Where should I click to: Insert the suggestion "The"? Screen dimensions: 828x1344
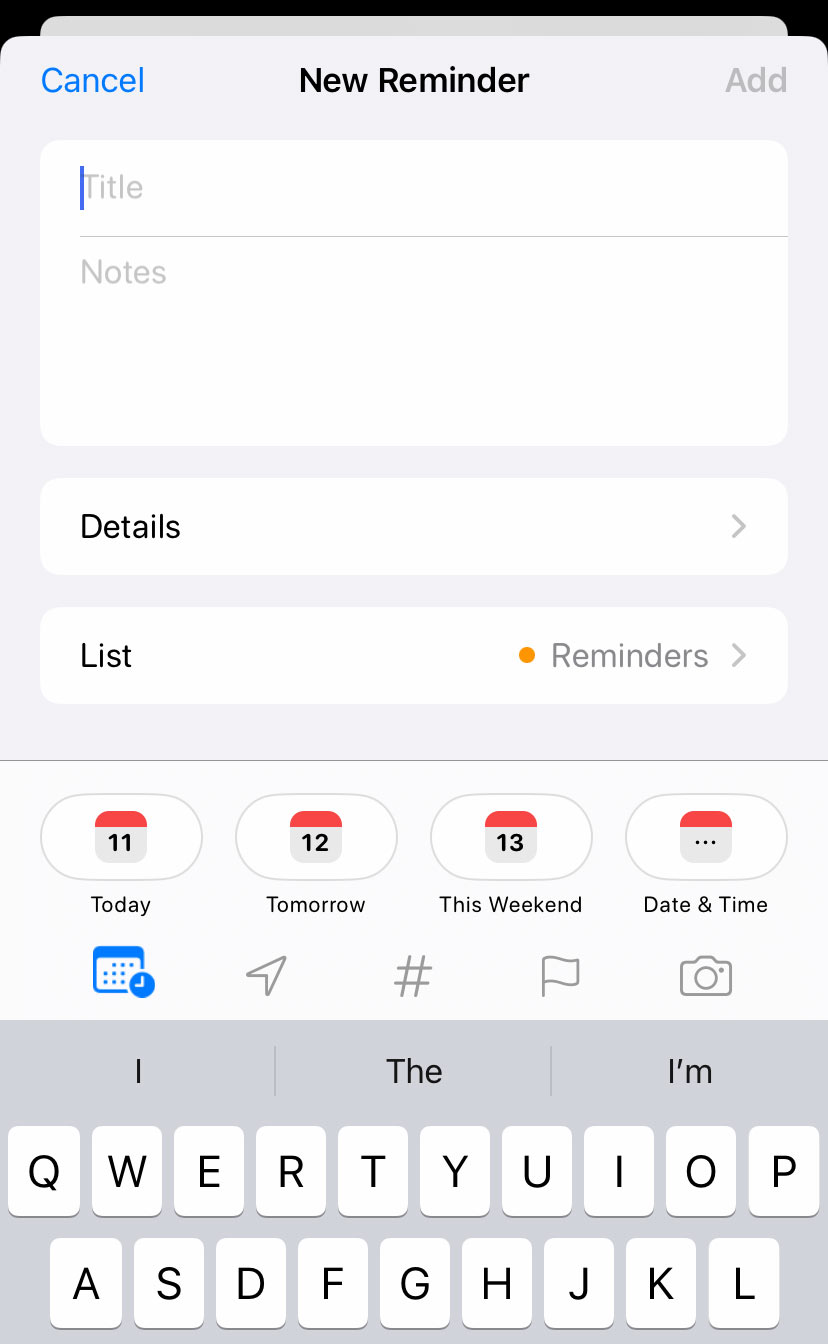414,1072
